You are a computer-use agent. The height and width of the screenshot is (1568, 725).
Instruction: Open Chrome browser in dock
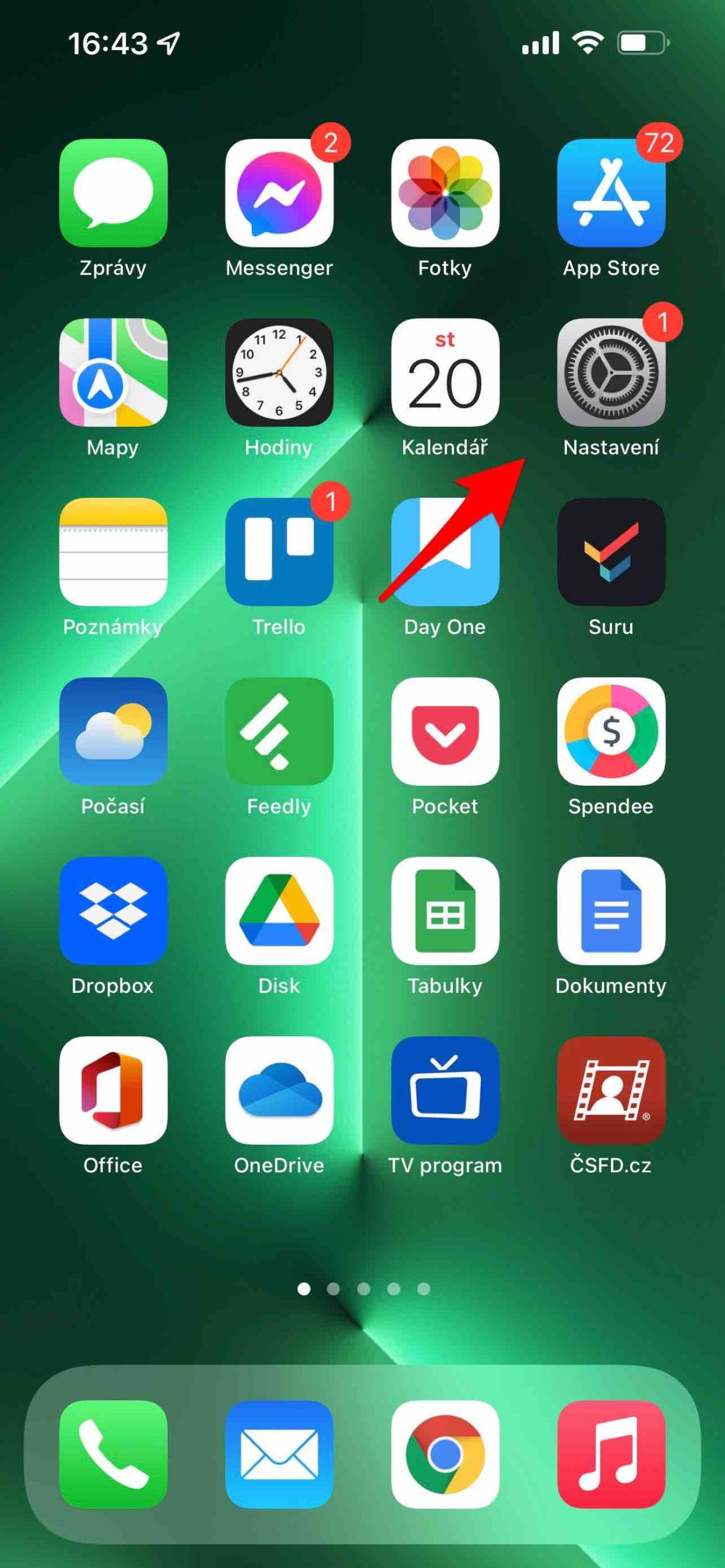tap(445, 1453)
